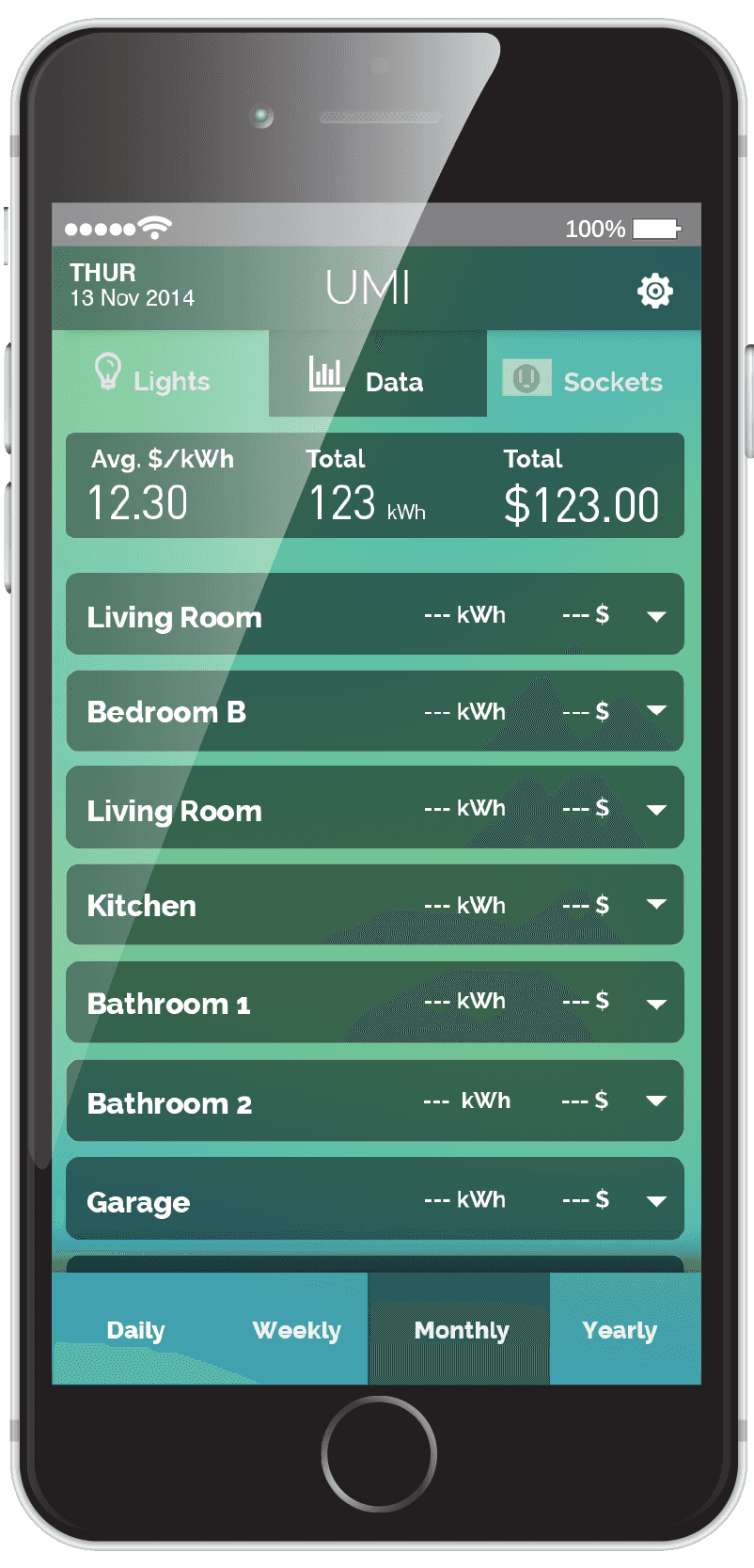Expand the Bedroom B usage row
754x1568 pixels.
[656, 711]
